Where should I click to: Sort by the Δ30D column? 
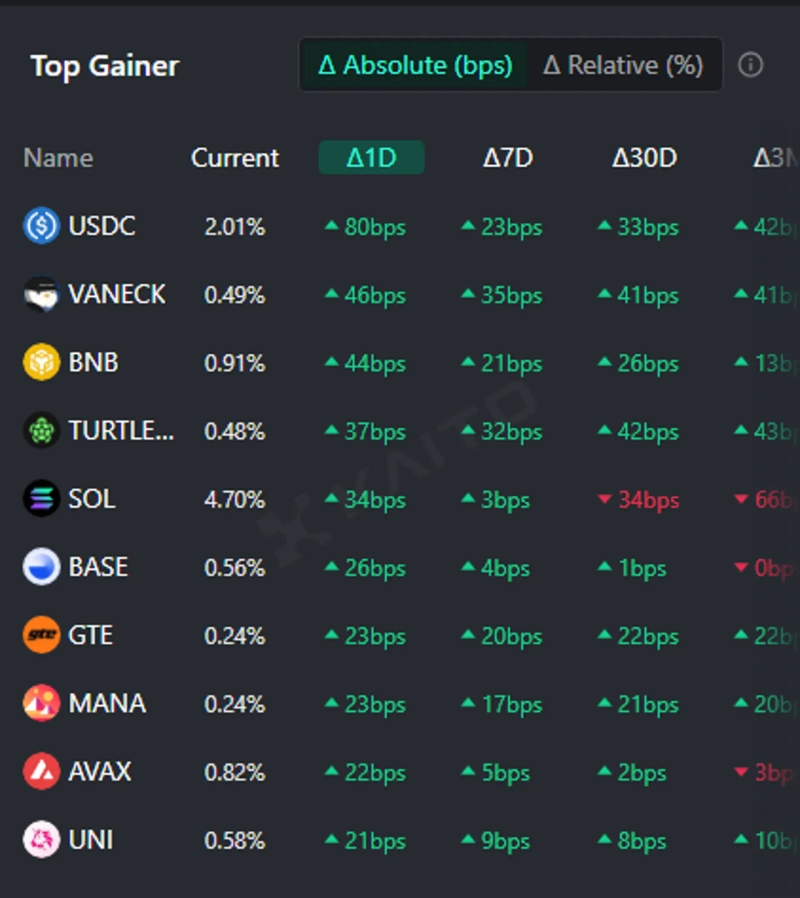(x=644, y=158)
